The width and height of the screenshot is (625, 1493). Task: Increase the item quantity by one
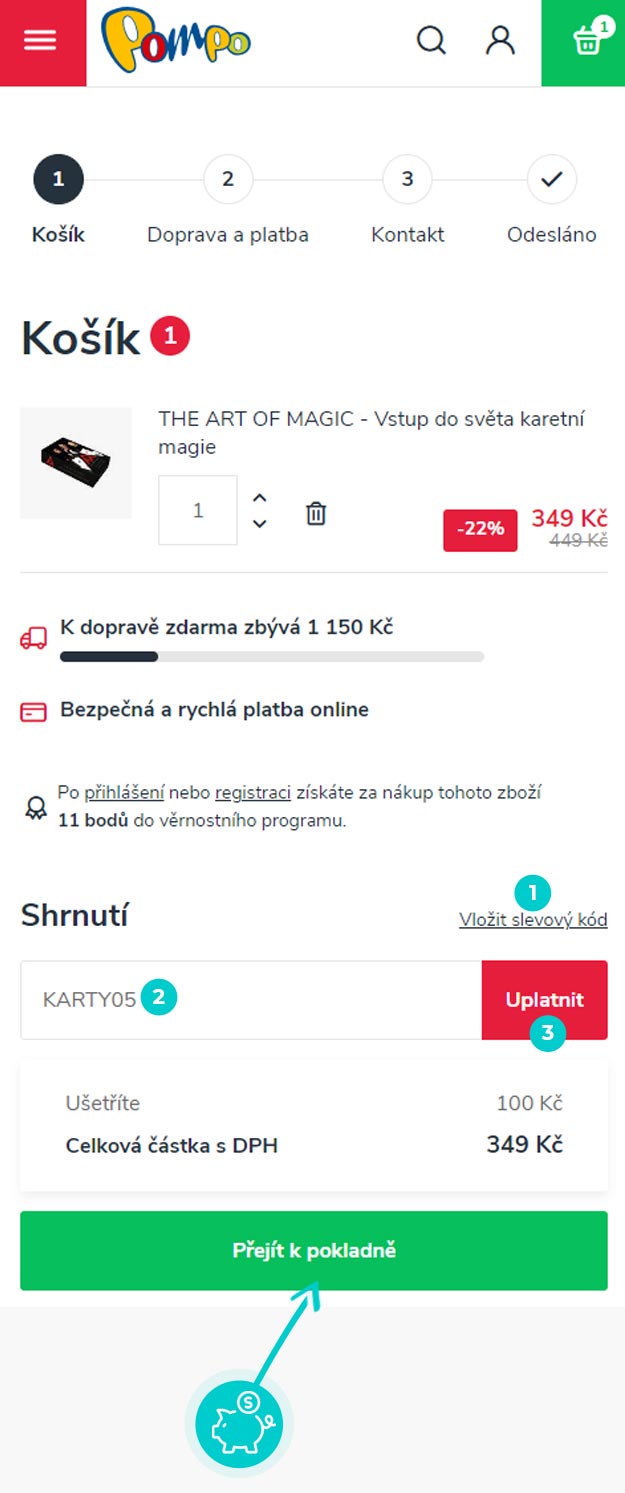(260, 497)
